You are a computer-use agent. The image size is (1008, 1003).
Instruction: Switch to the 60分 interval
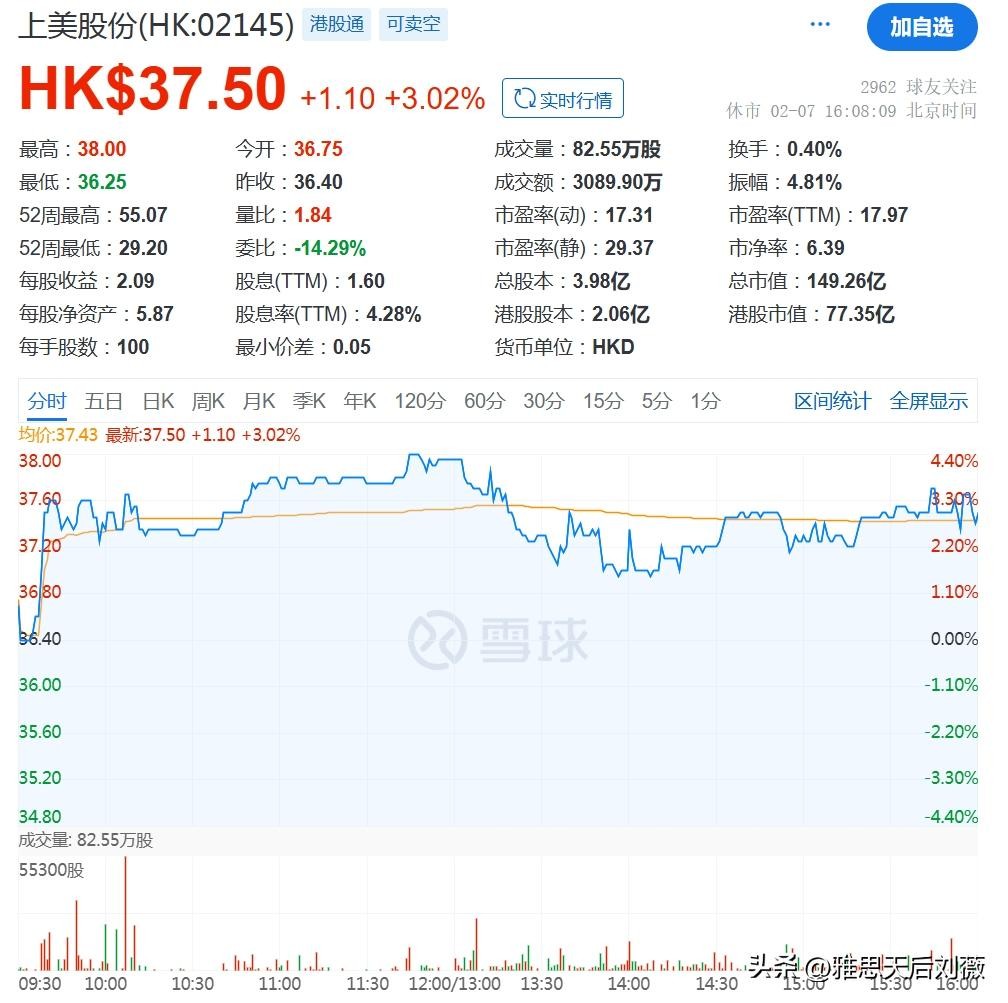[x=485, y=401]
